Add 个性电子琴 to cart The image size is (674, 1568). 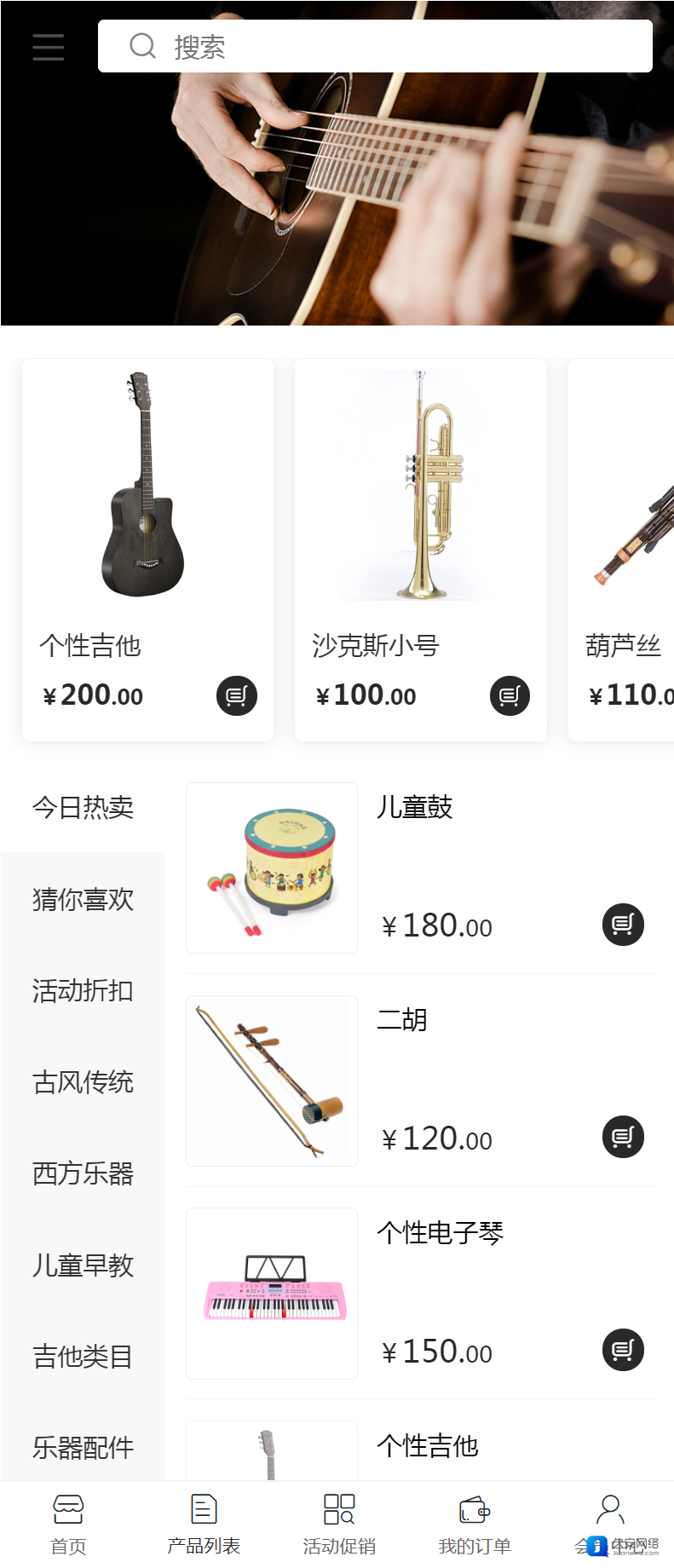623,1350
